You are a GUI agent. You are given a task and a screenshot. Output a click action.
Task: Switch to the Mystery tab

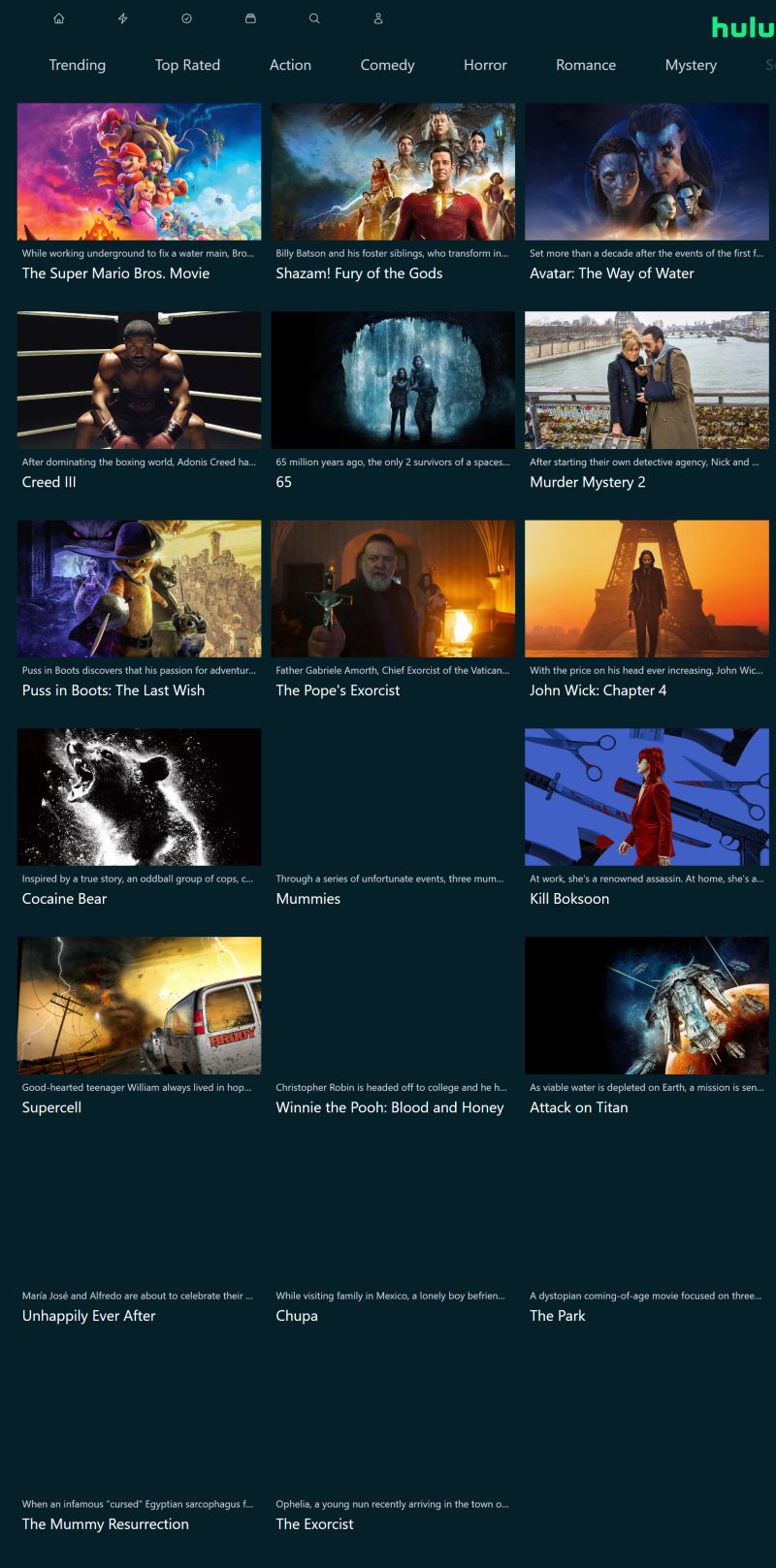(691, 65)
